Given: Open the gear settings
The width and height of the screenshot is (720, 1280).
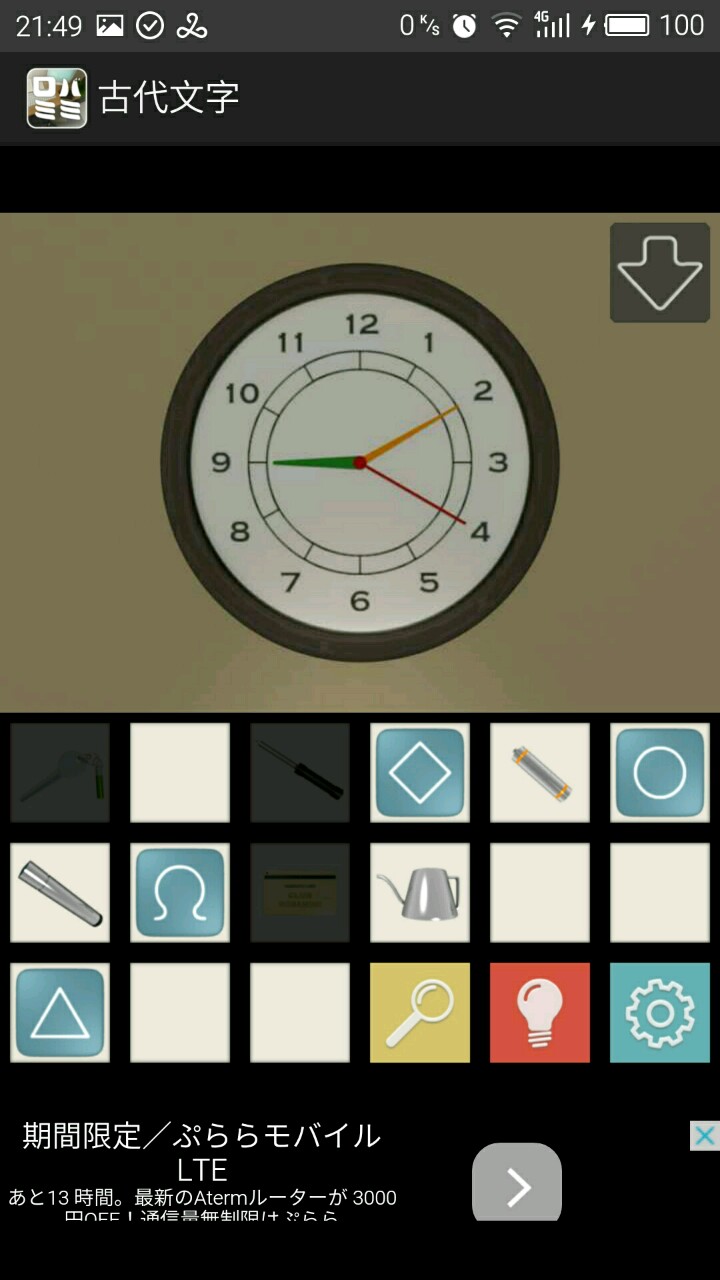Looking at the screenshot, I should point(660,1012).
